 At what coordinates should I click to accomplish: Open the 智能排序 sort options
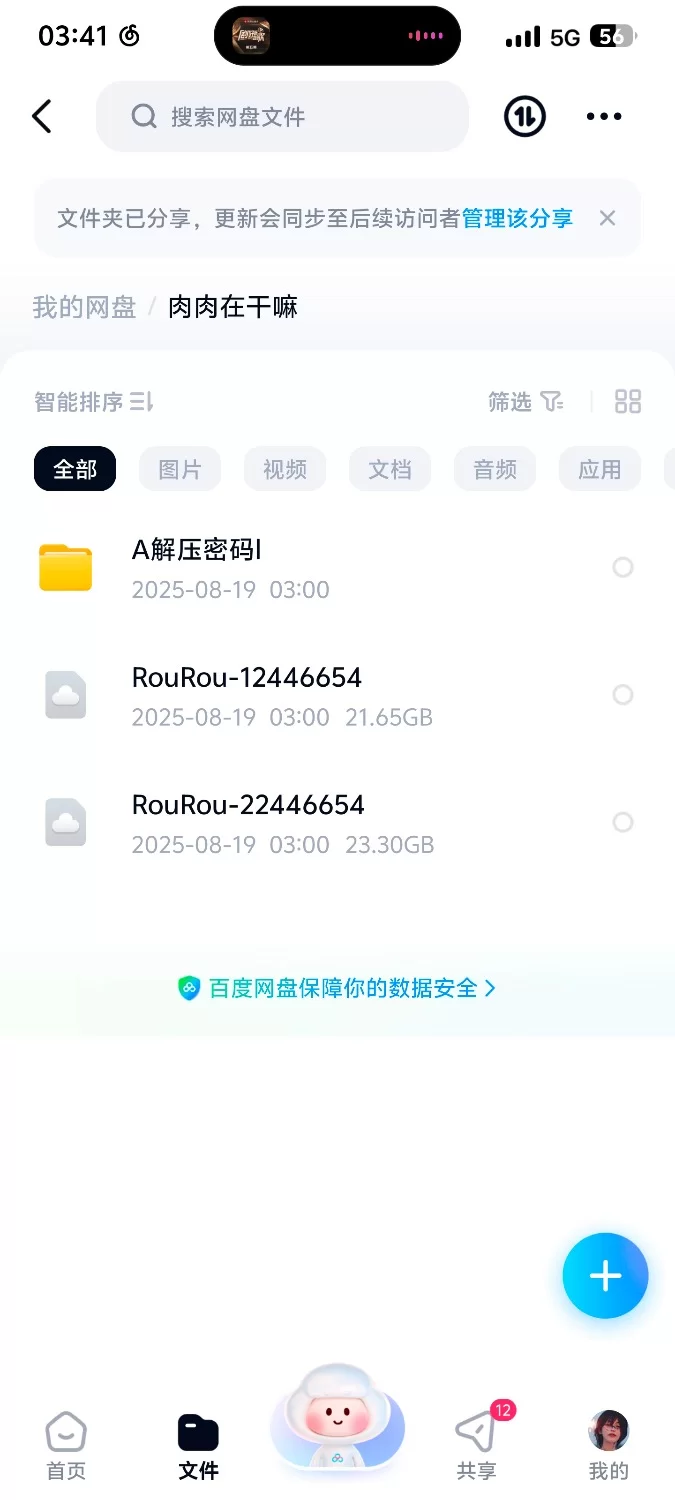(94, 402)
